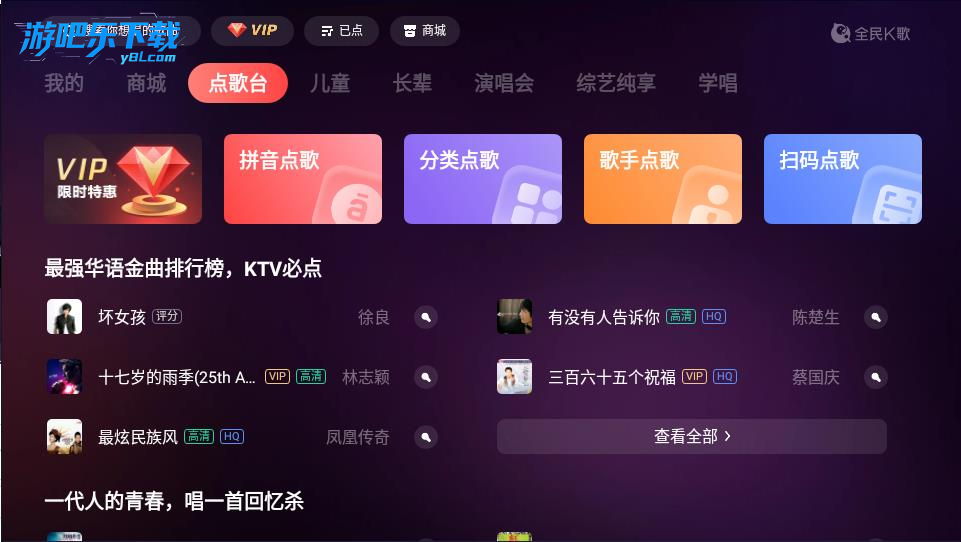Select the song 十七岁的雨季

[177, 377]
